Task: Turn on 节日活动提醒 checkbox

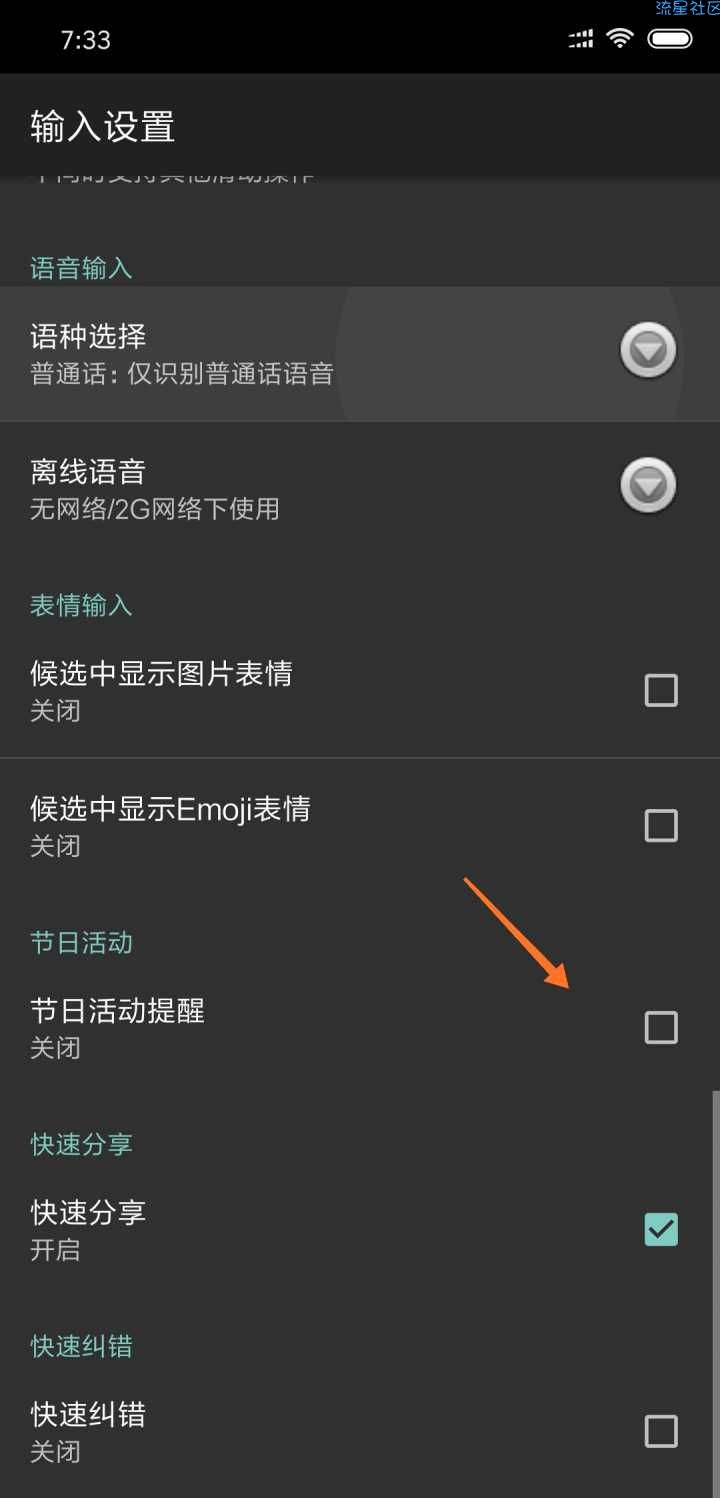Action: click(x=661, y=1027)
